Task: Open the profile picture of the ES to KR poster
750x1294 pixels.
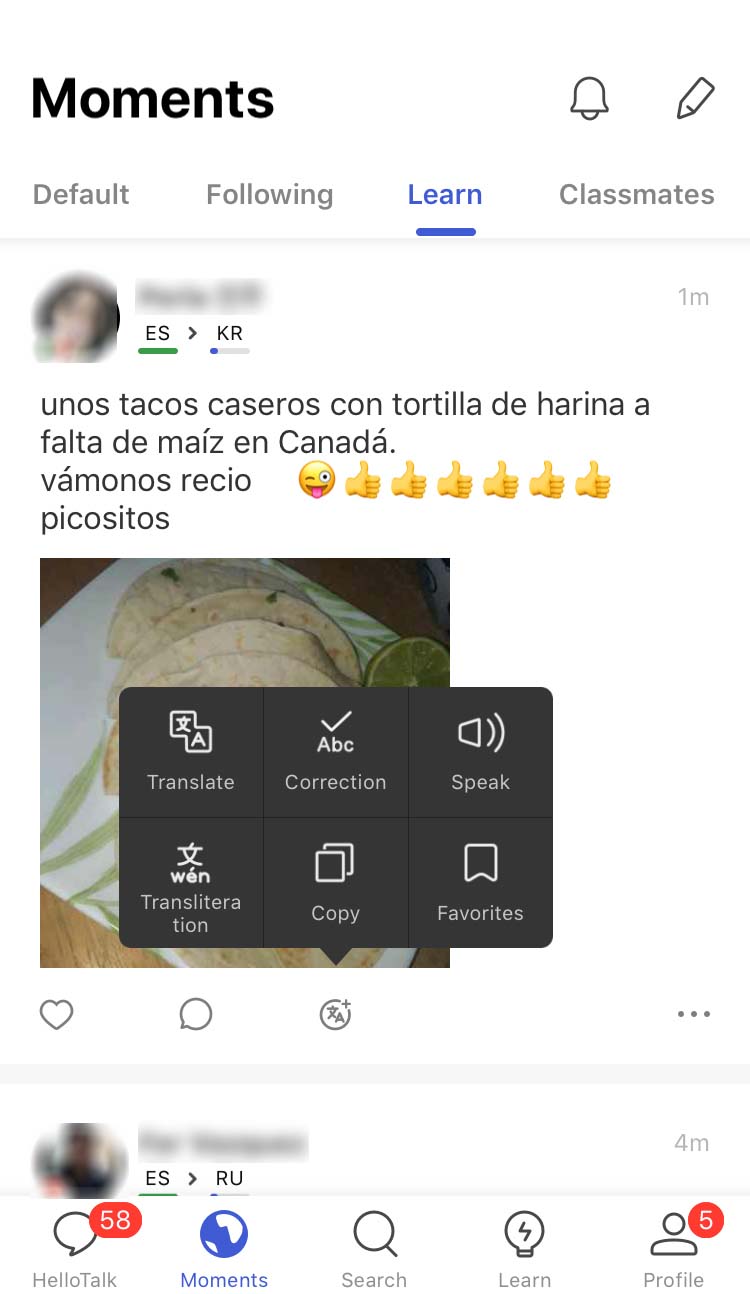Action: (x=76, y=317)
